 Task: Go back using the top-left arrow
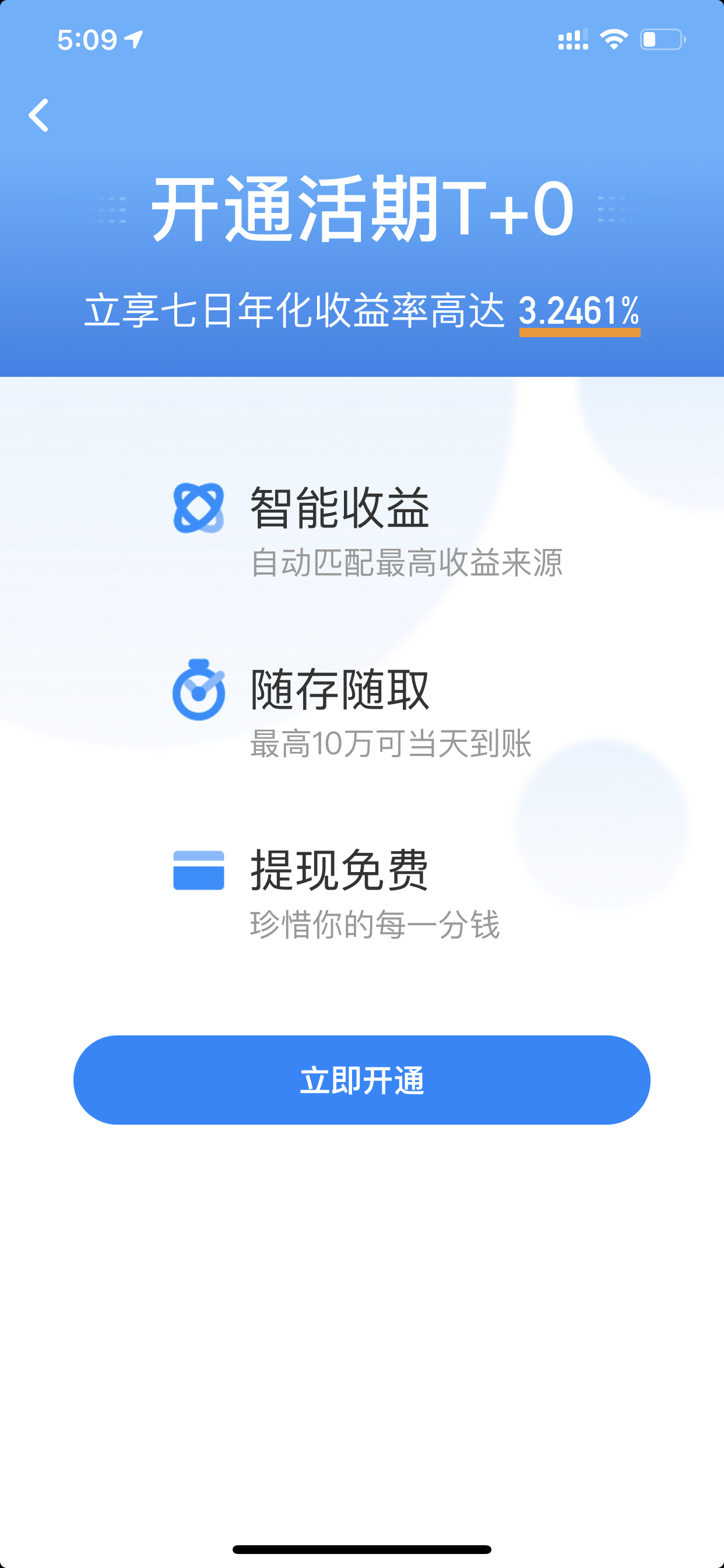[38, 115]
